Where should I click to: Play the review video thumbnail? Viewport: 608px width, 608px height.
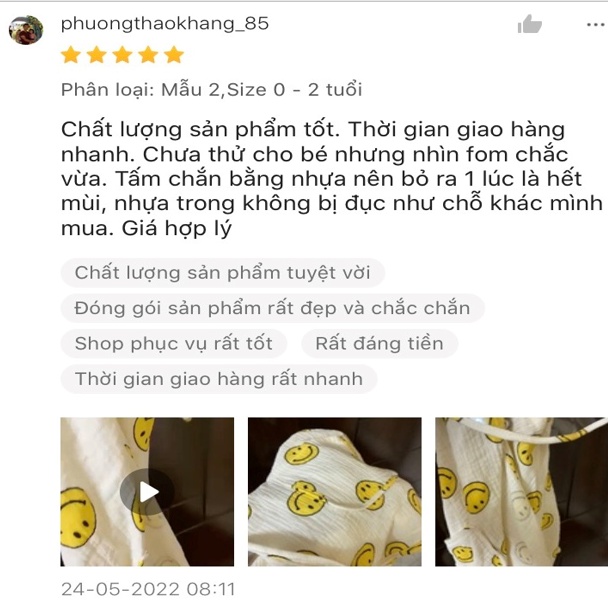click(147, 492)
